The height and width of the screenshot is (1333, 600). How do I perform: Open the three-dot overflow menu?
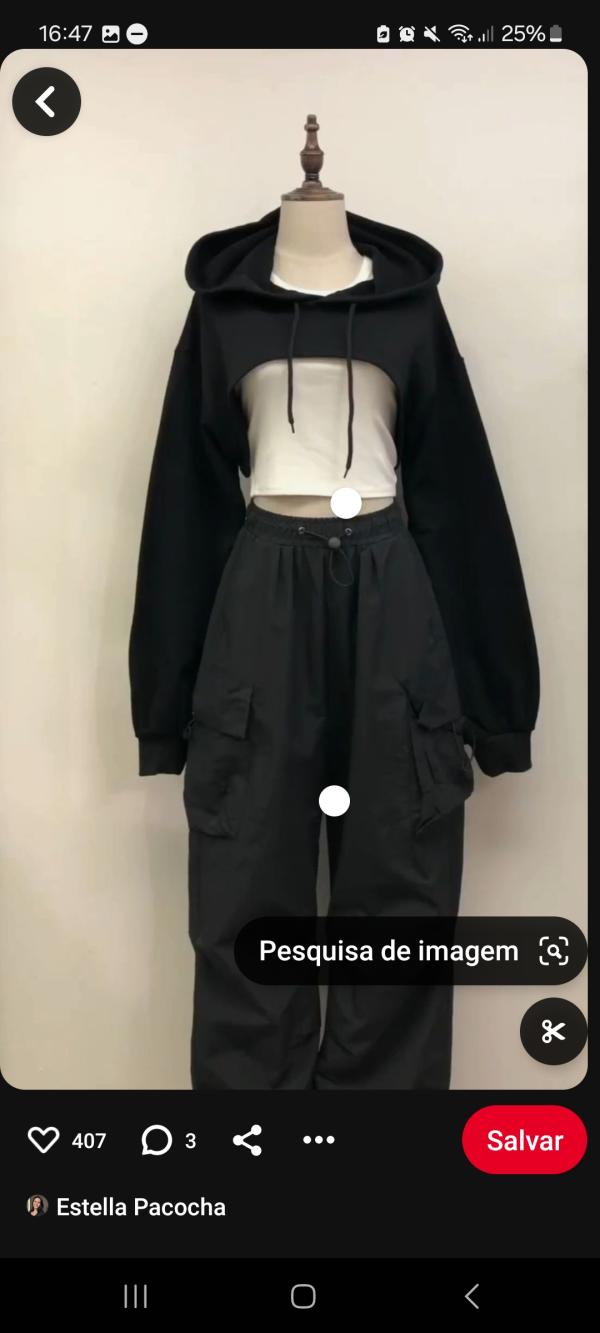318,1140
